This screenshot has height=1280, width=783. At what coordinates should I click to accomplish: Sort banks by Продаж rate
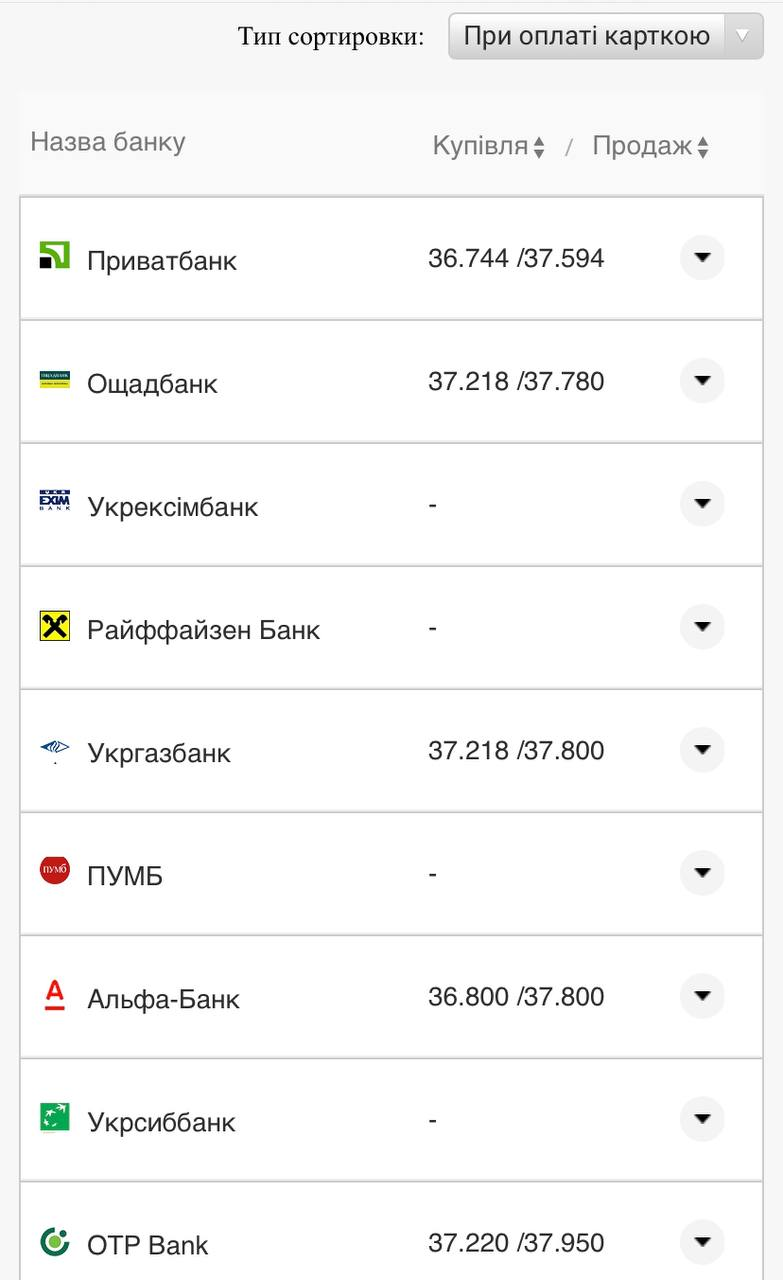coord(650,146)
